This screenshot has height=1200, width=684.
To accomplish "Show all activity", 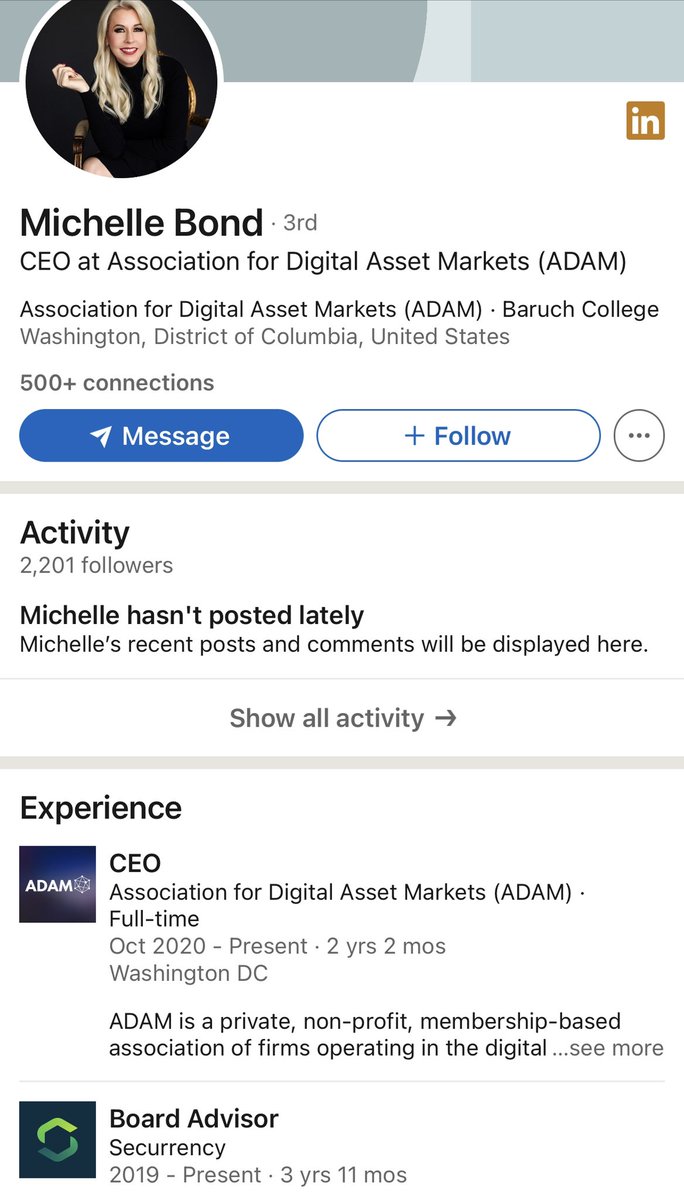I will click(342, 718).
